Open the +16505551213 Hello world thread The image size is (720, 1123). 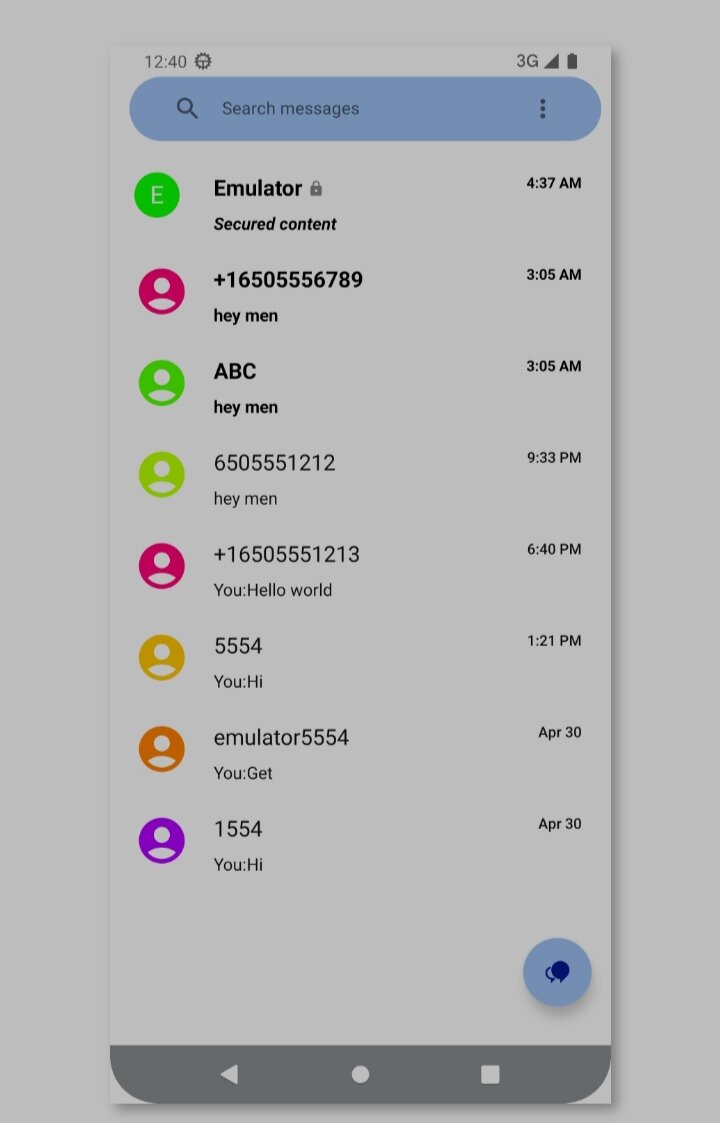pos(360,570)
